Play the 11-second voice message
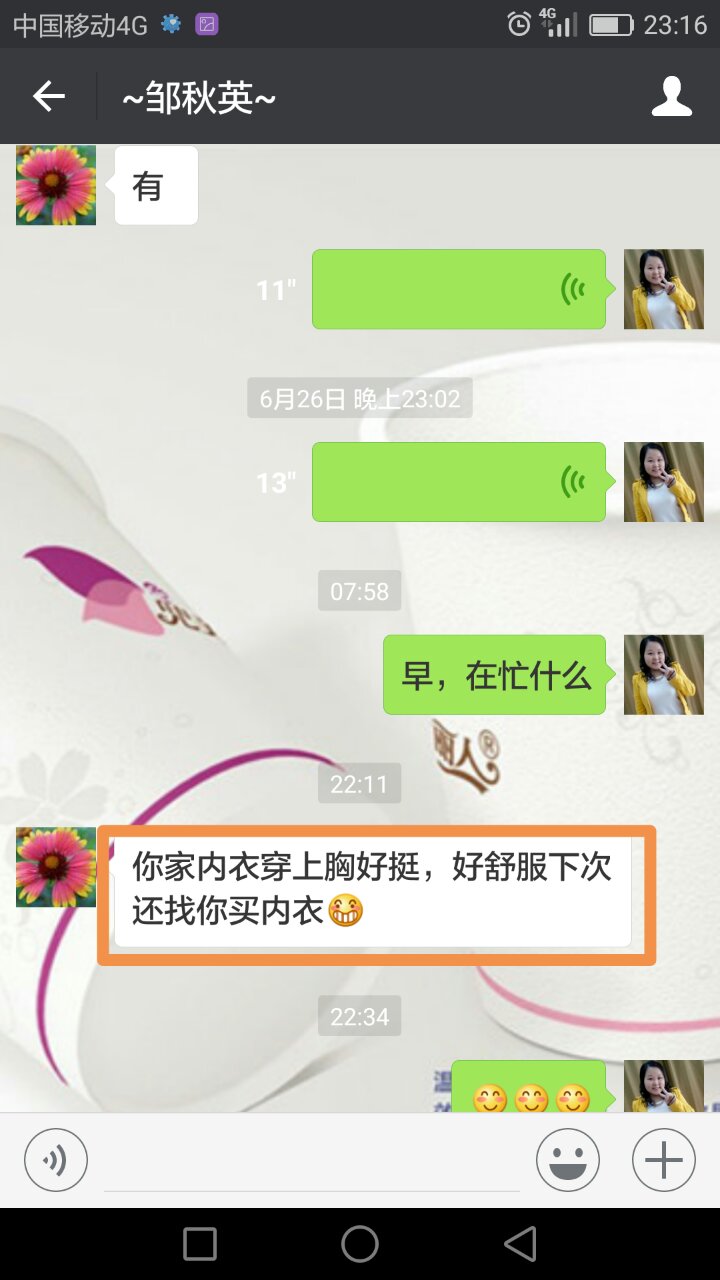720x1280 pixels. [x=458, y=289]
